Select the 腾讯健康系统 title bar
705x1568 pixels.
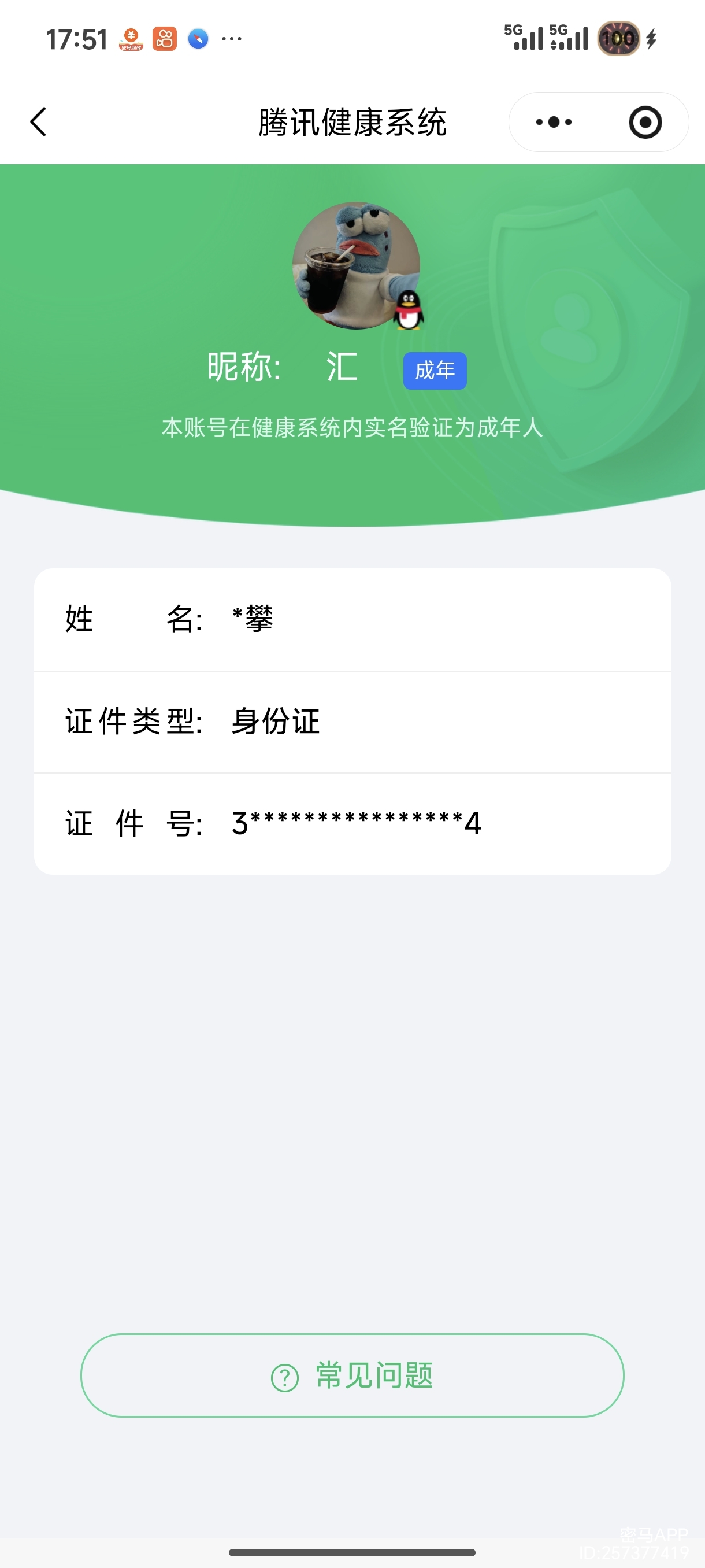(x=352, y=121)
